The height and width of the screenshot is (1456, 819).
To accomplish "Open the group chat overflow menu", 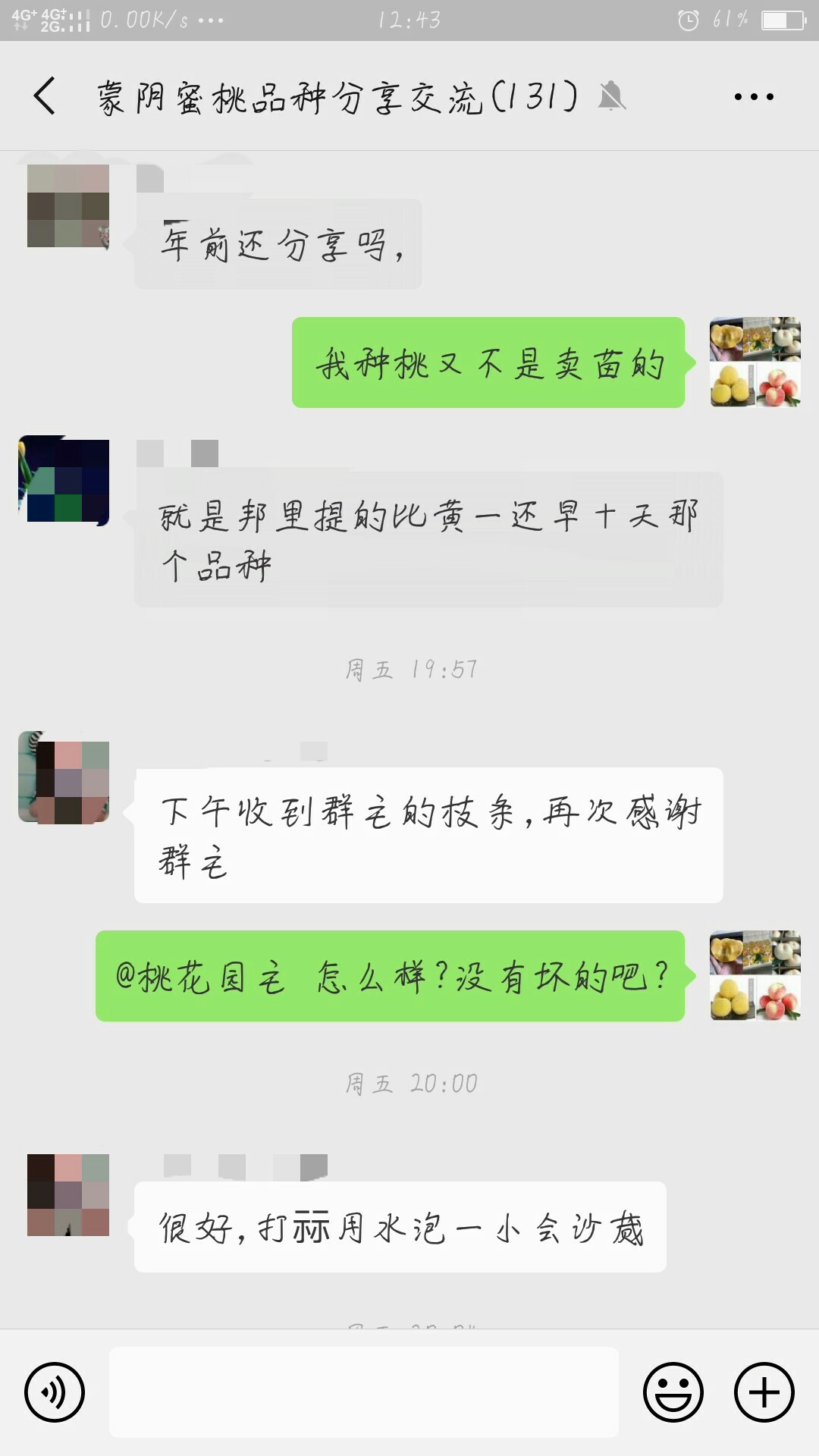I will 753,97.
